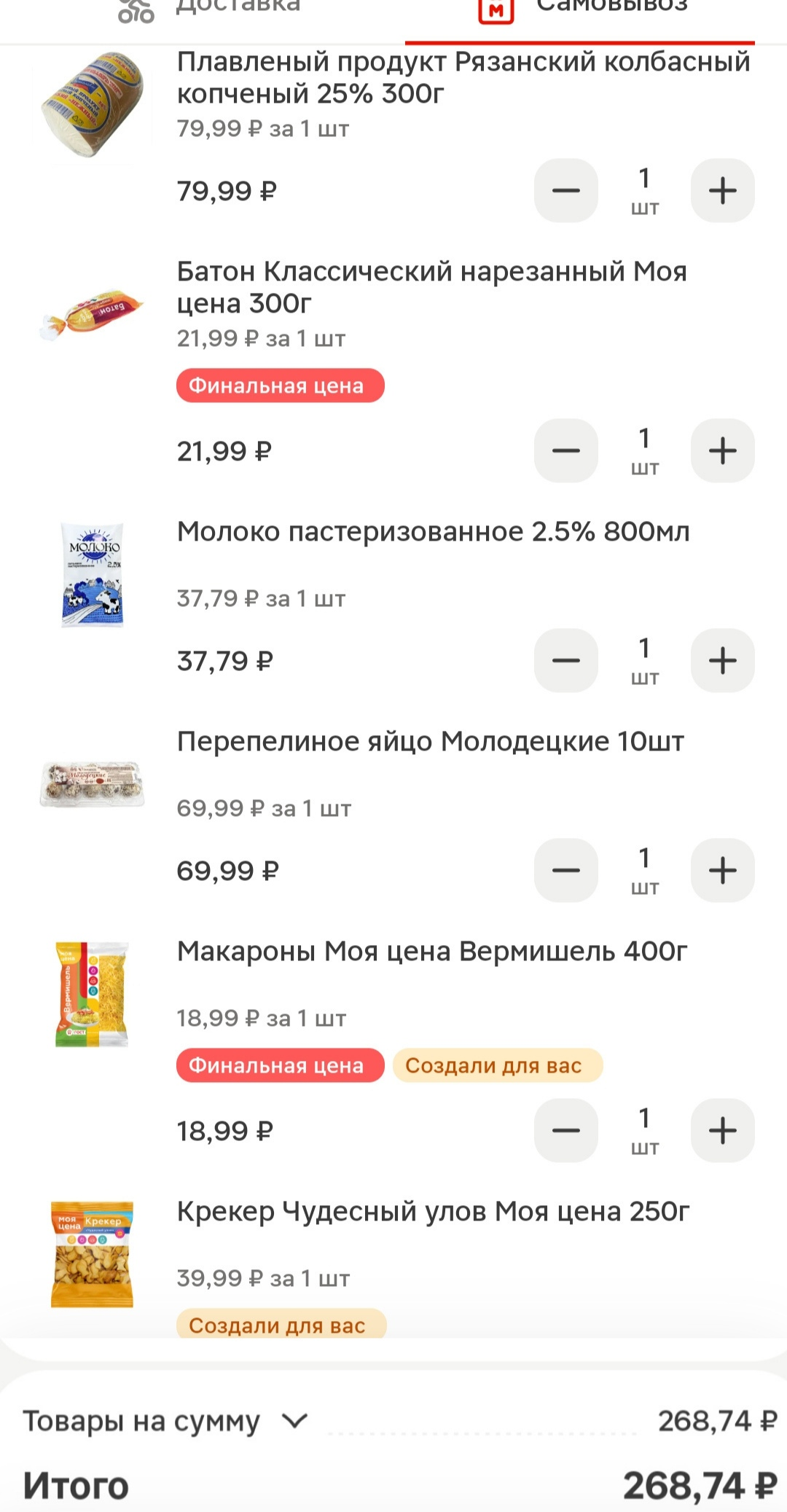787x1512 pixels.
Task: Increase quantity of Плавленый продукт Рязанский
Action: [722, 191]
